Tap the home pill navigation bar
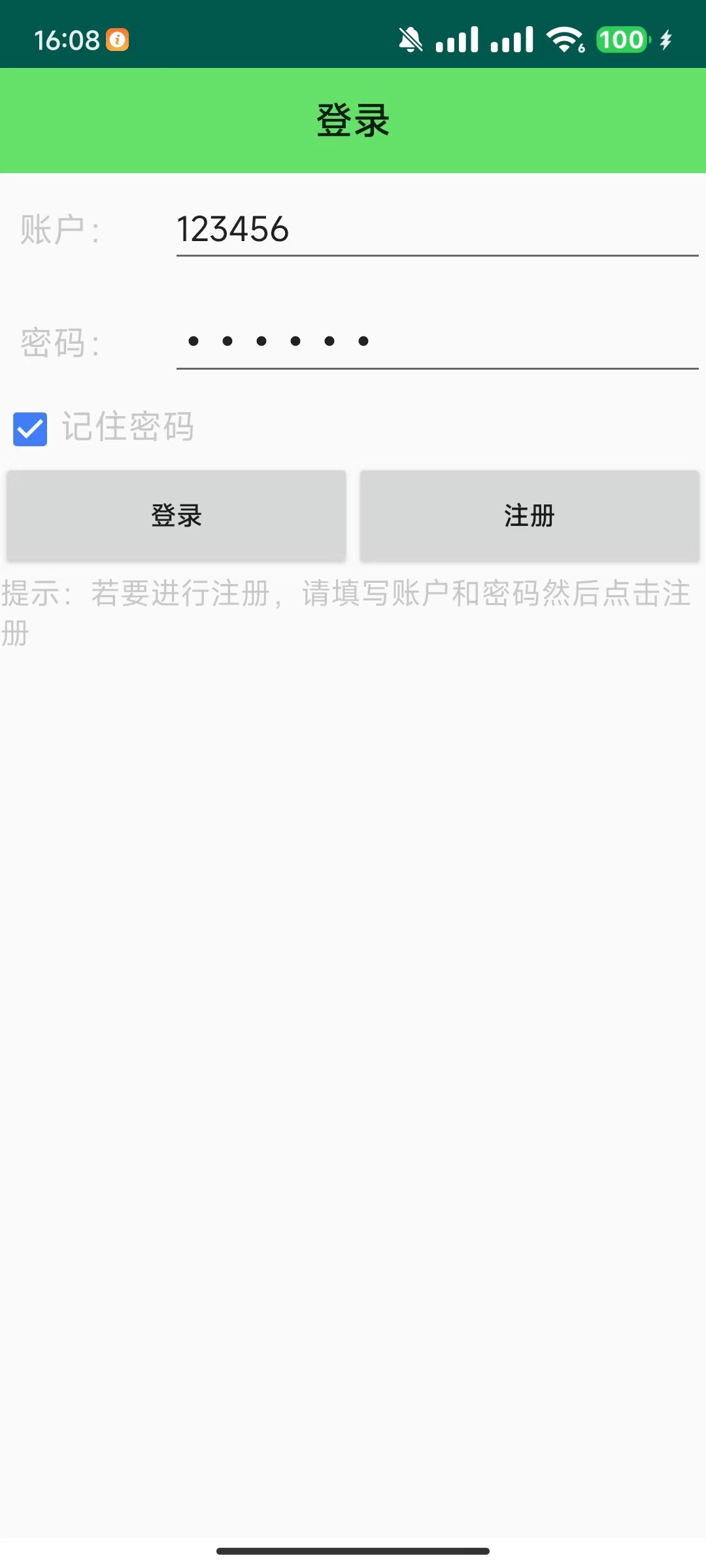Screen dimensions: 706x1568 coord(353,1550)
